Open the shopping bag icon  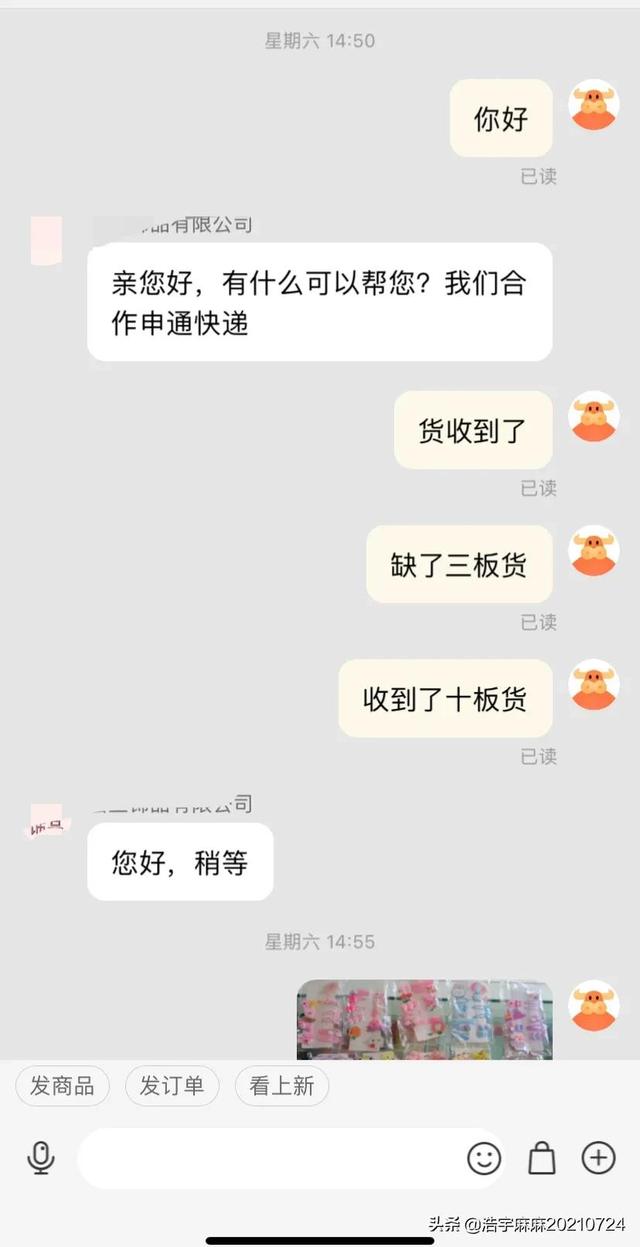(541, 1158)
